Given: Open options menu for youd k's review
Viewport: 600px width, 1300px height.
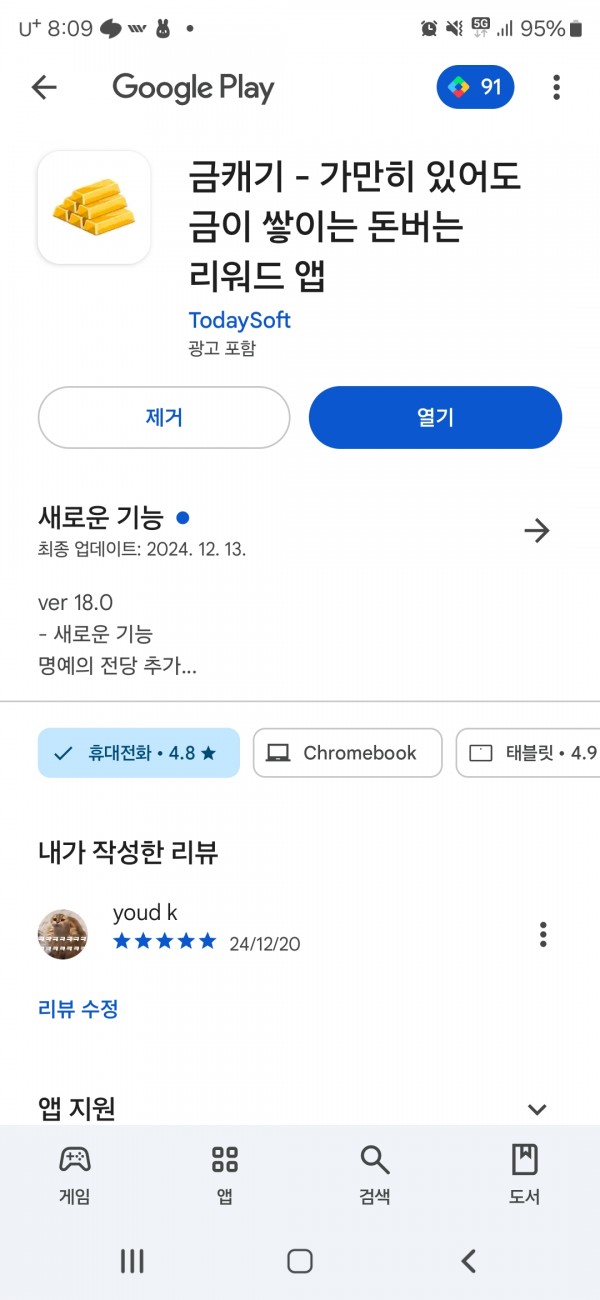Looking at the screenshot, I should tap(543, 935).
